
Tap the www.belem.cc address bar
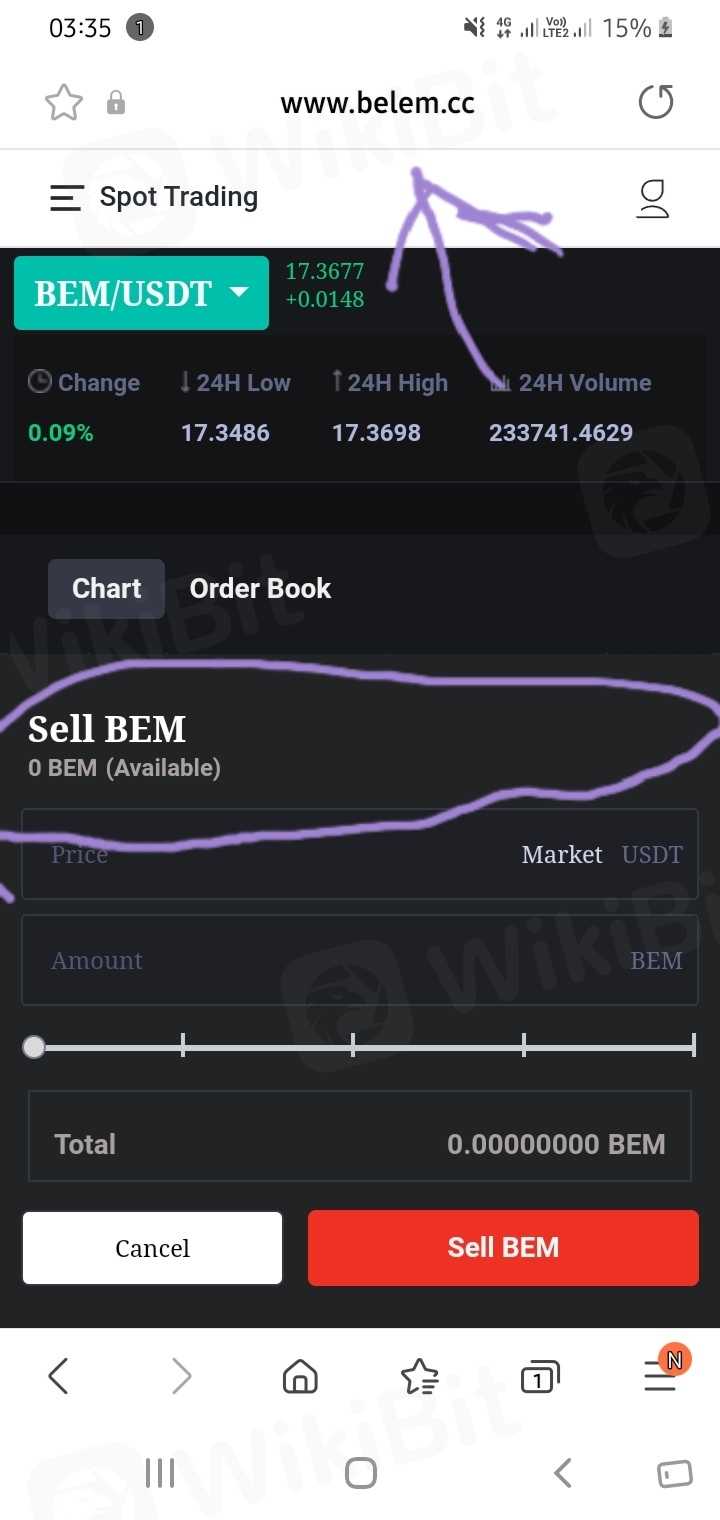tap(377, 103)
